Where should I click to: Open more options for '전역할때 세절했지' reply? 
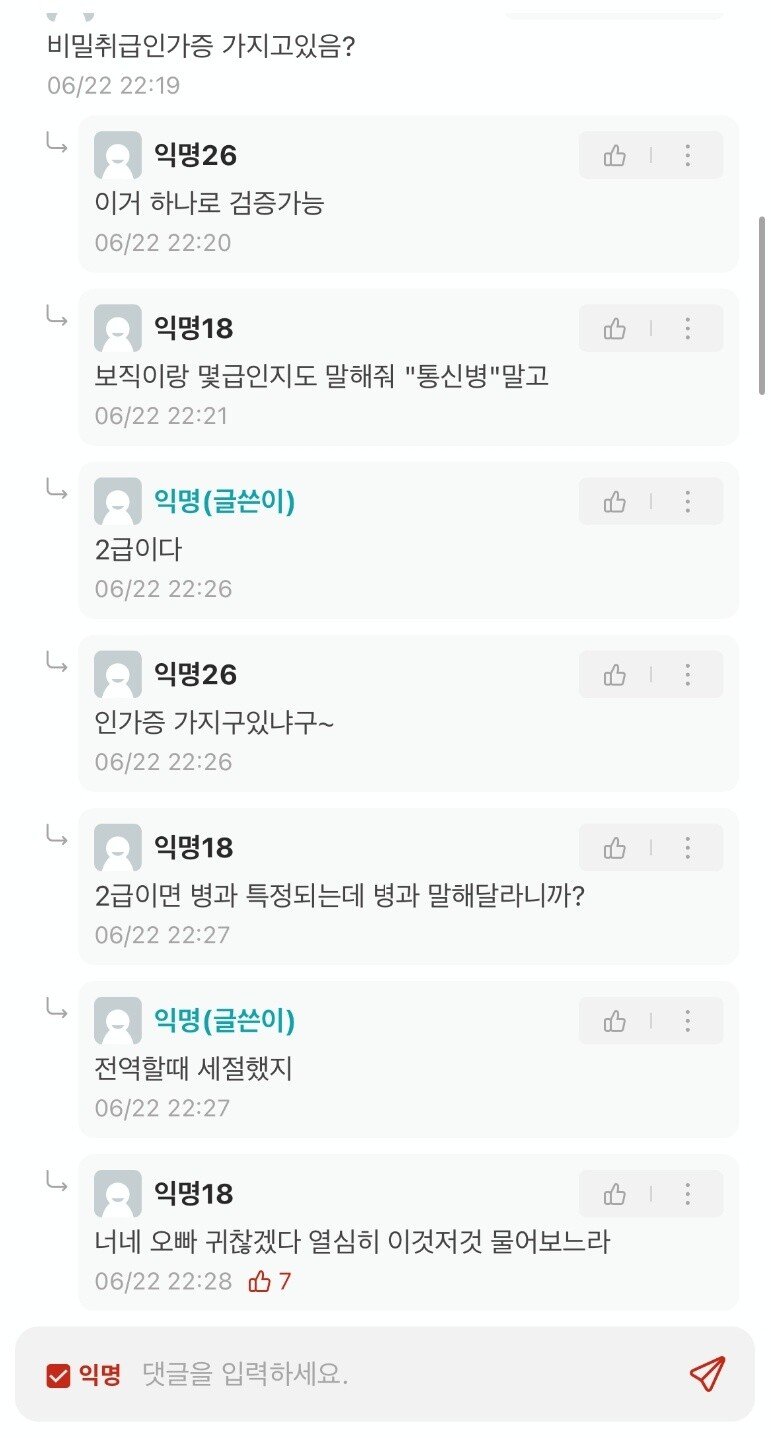click(687, 1022)
